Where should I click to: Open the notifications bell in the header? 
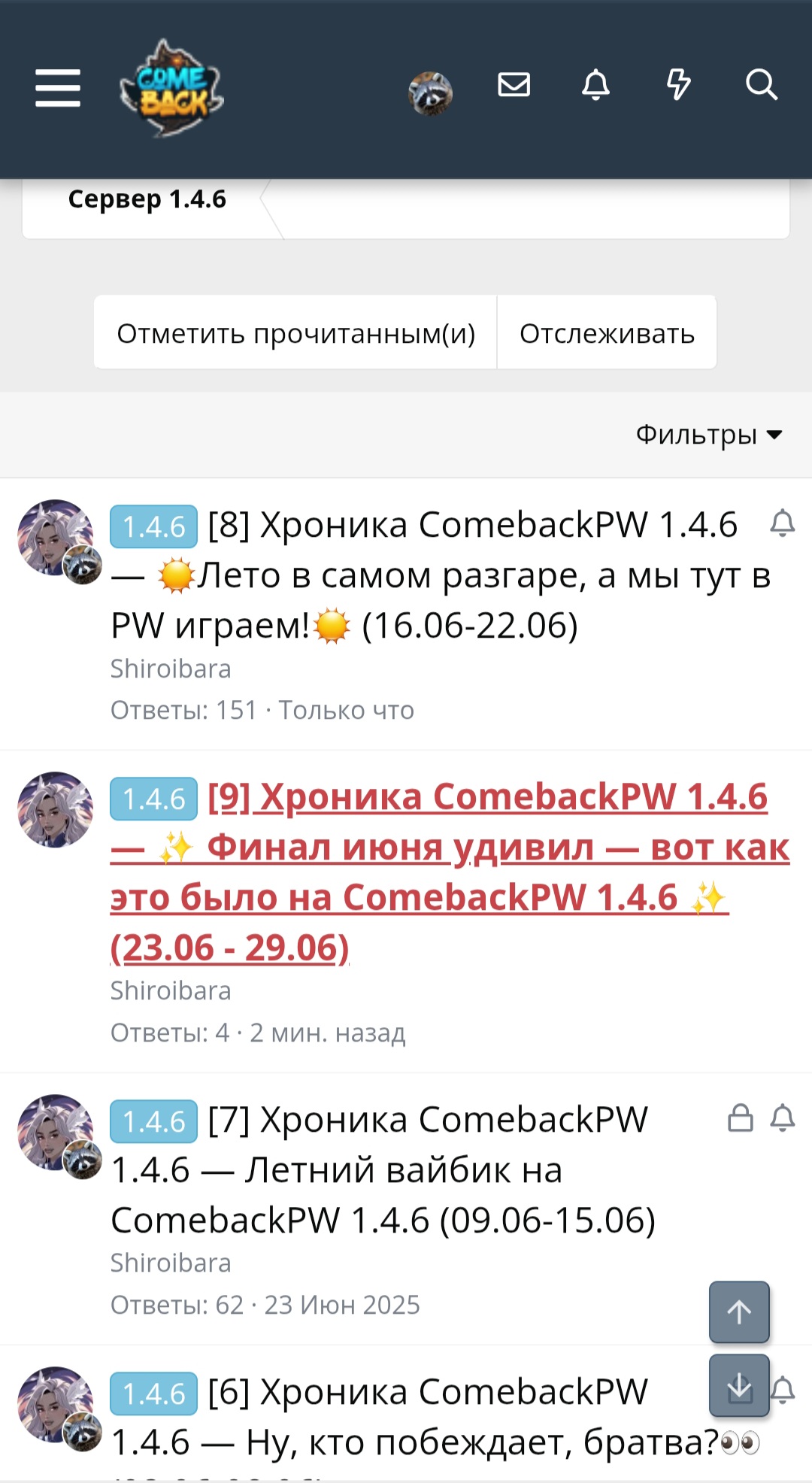coord(596,85)
